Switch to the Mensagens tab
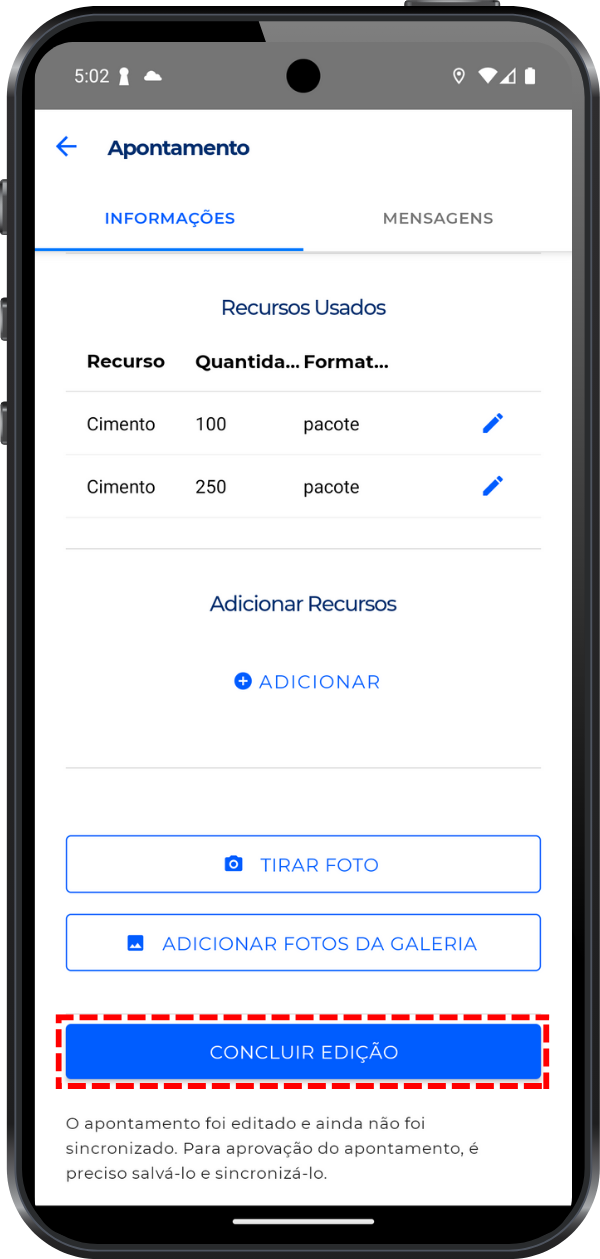This screenshot has width=600, height=1259. (x=437, y=219)
